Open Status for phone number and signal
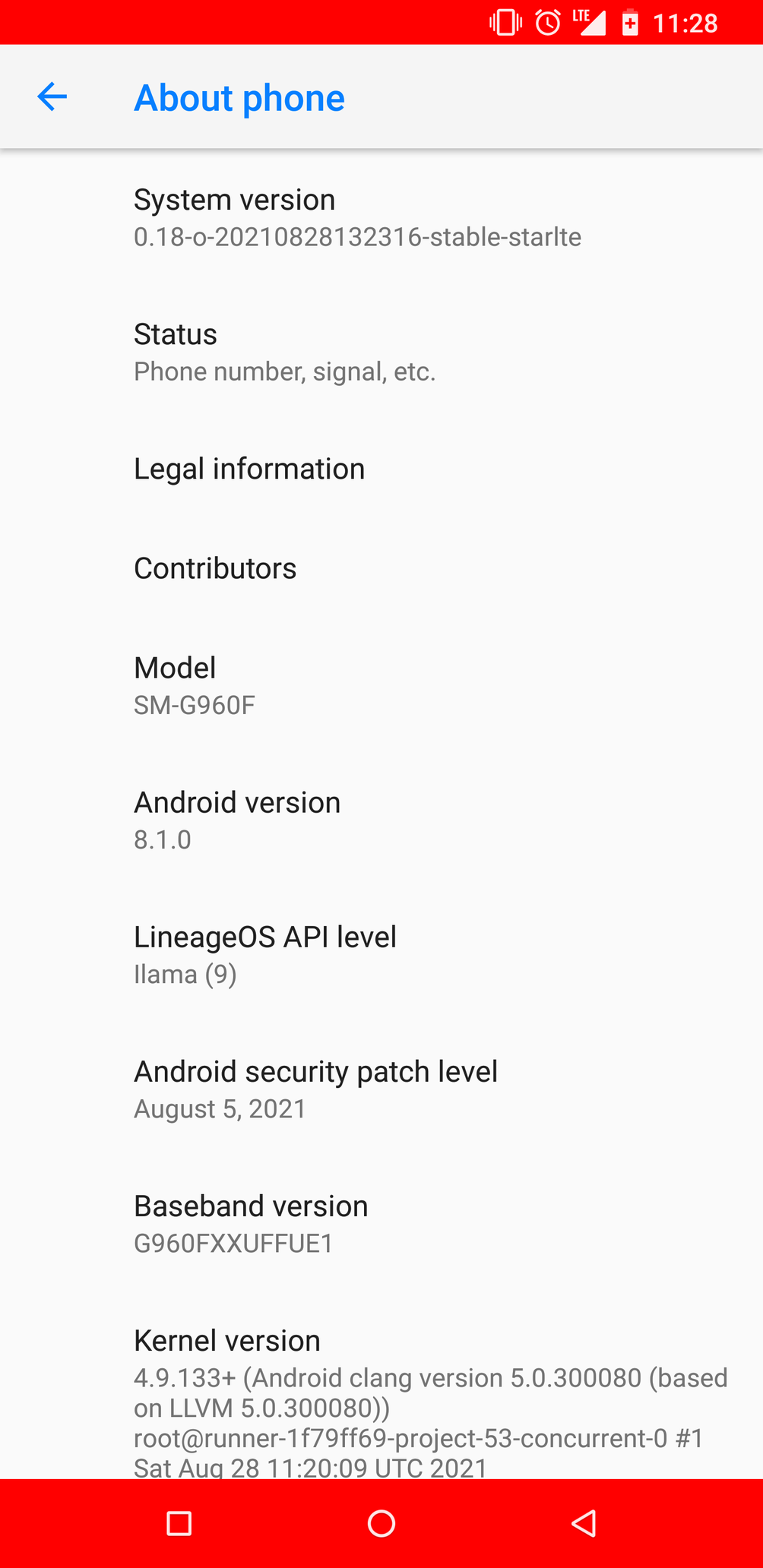Image resolution: width=763 pixels, height=1568 pixels. tap(381, 352)
